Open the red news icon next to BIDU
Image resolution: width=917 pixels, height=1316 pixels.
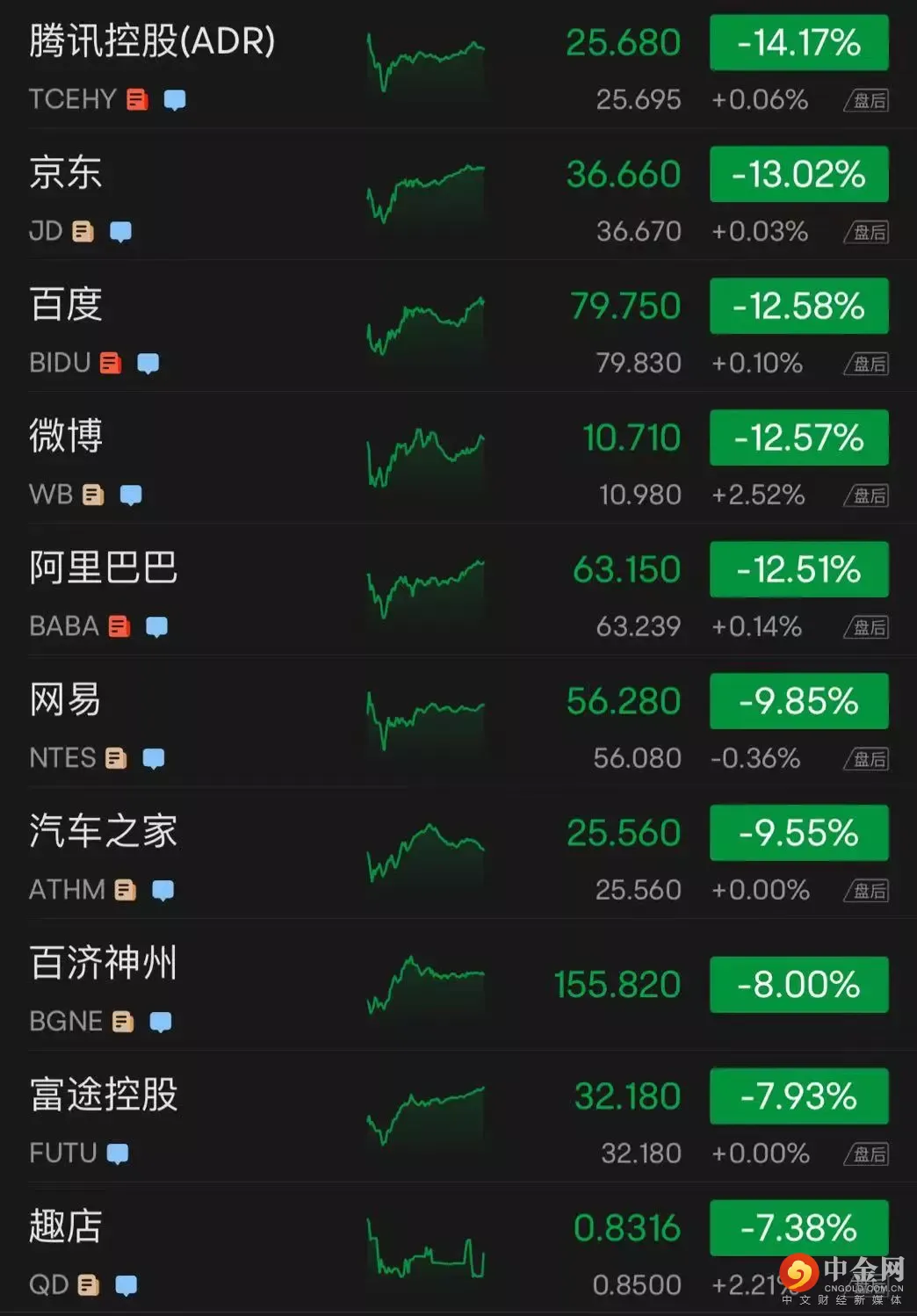[x=109, y=363]
